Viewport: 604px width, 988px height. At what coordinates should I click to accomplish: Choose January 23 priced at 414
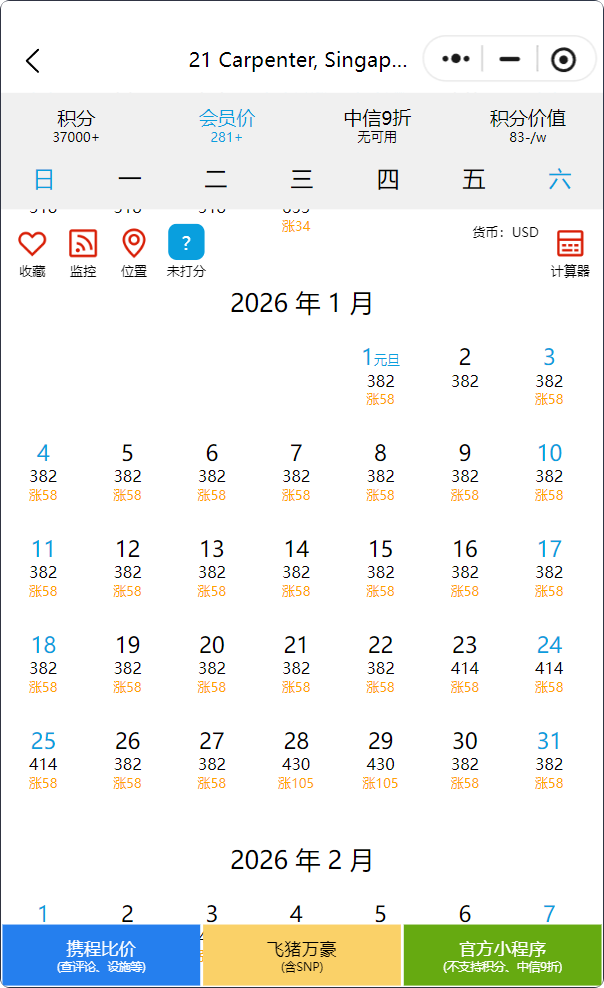465,663
